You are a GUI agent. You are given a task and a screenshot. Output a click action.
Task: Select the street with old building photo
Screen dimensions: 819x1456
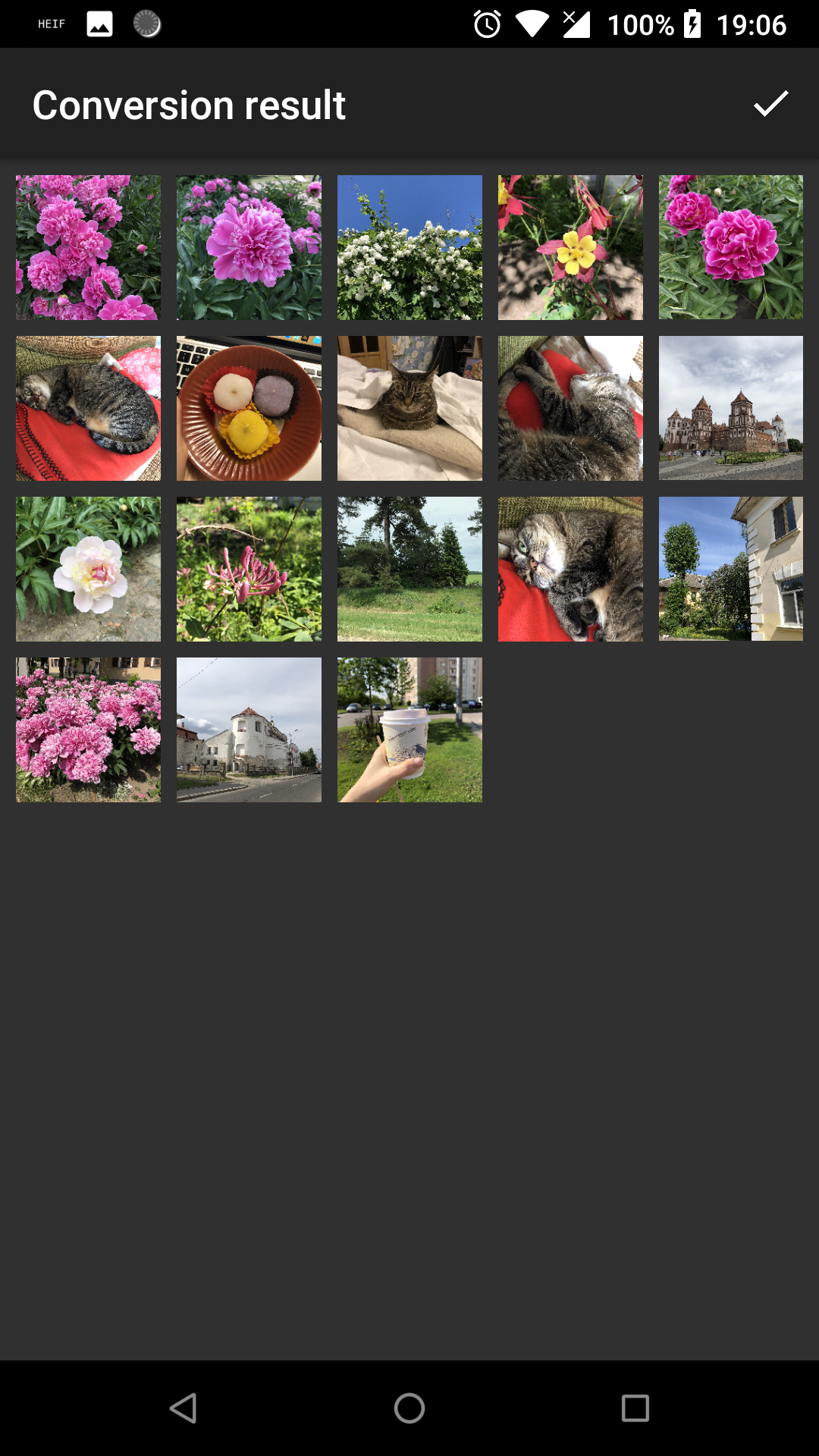(x=249, y=730)
